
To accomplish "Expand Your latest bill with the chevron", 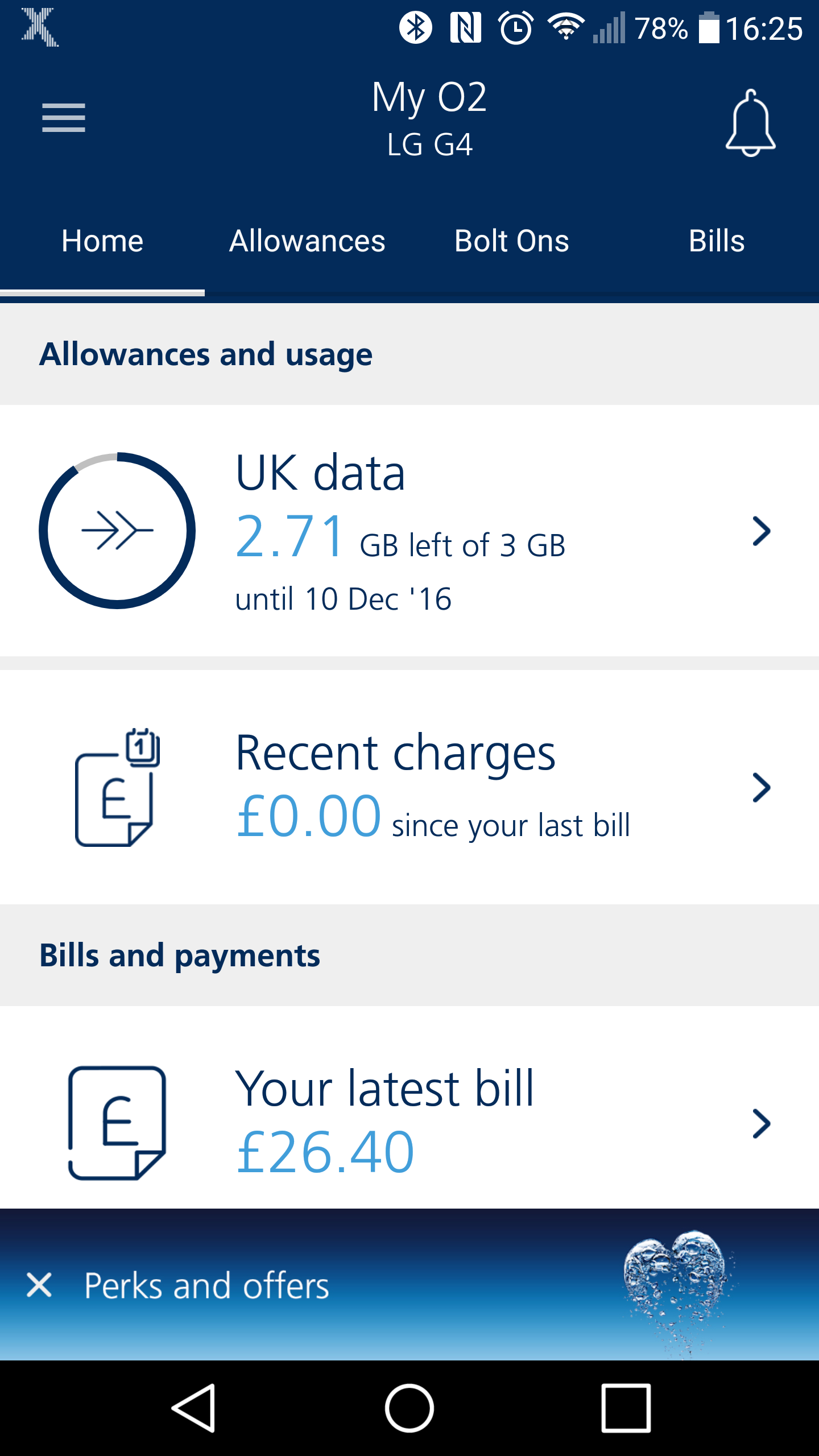I will (x=760, y=1123).
